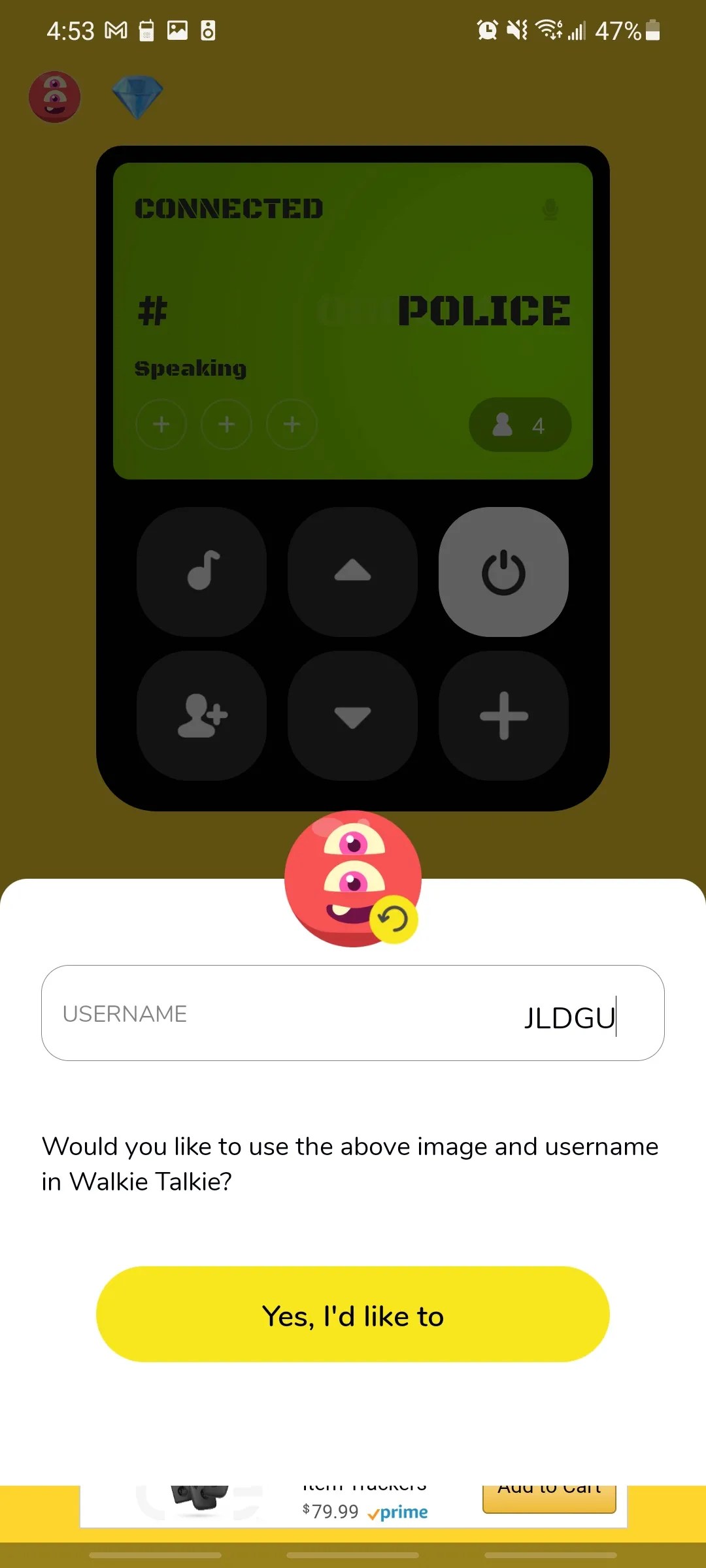The image size is (706, 1568).
Task: Tap the monster avatar profile icon at top left
Action: tap(55, 97)
